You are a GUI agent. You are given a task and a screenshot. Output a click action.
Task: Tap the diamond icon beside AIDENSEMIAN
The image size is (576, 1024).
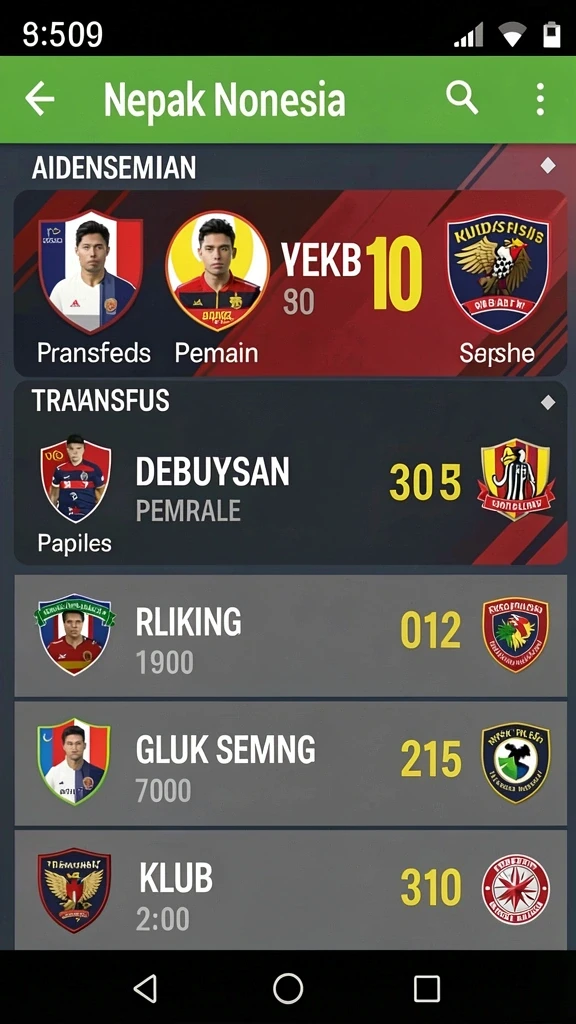(548, 166)
